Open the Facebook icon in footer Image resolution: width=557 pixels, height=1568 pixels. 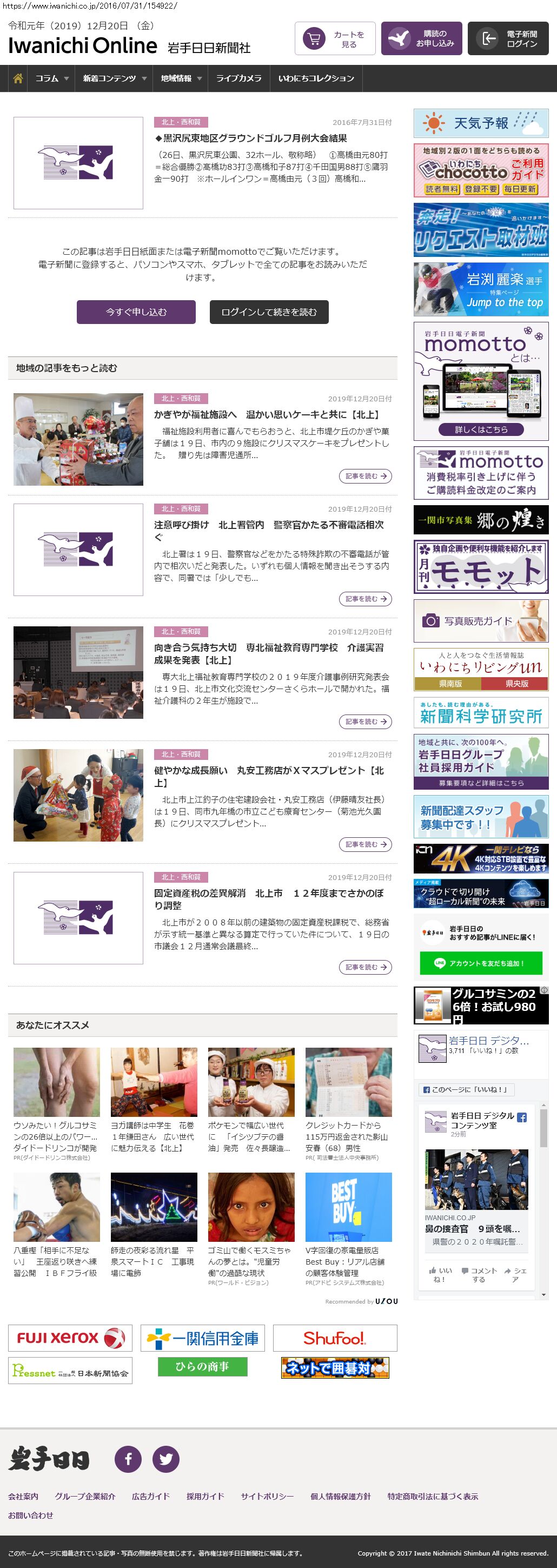[x=128, y=1459]
